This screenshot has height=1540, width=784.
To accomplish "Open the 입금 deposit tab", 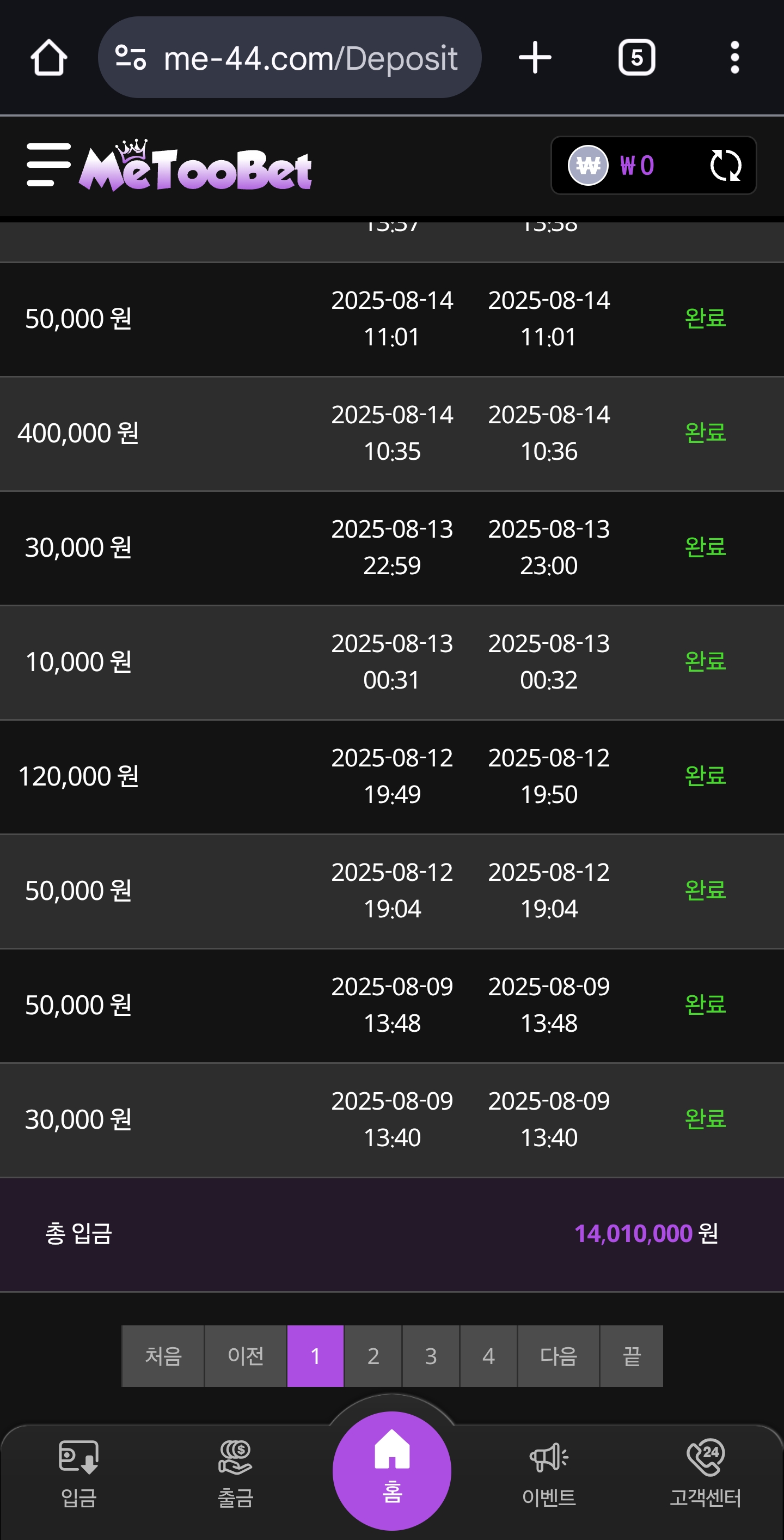I will (79, 1474).
